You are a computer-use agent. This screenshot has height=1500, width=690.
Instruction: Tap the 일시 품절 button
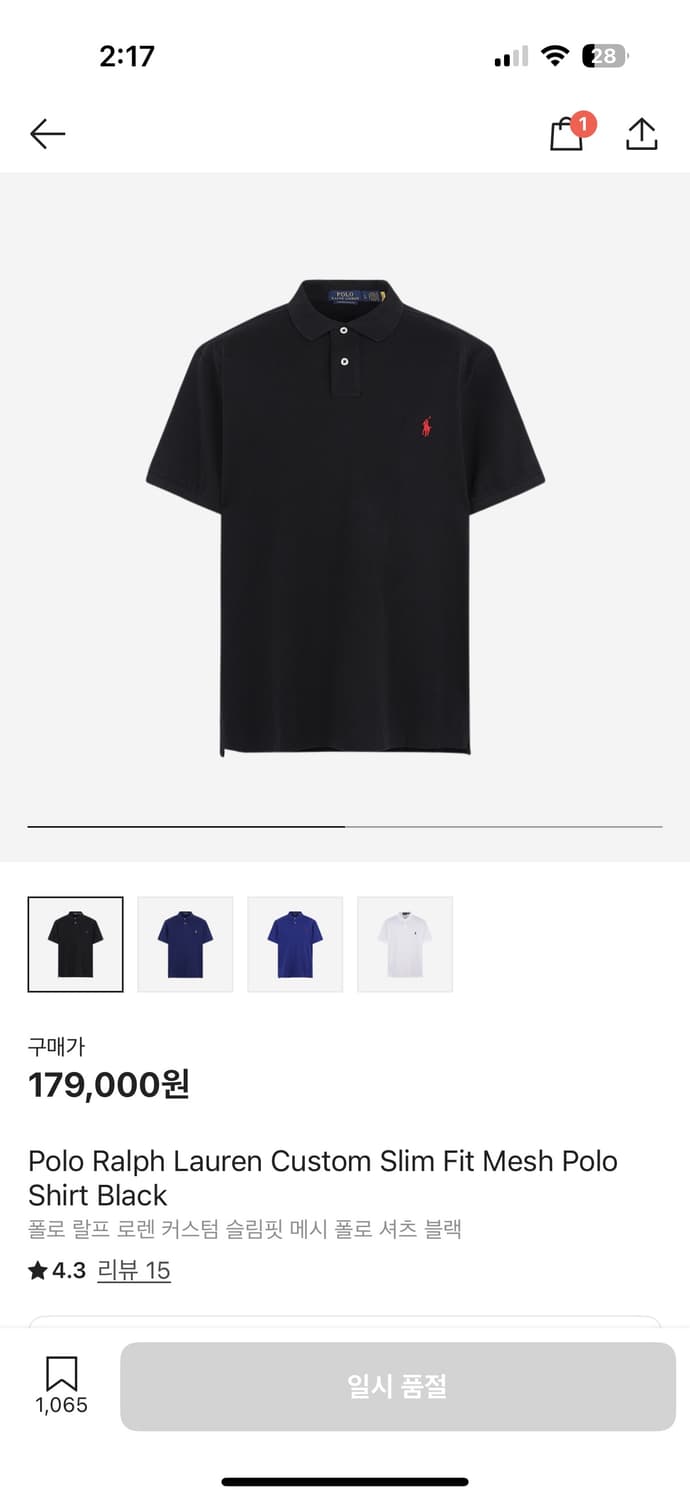pos(397,1386)
